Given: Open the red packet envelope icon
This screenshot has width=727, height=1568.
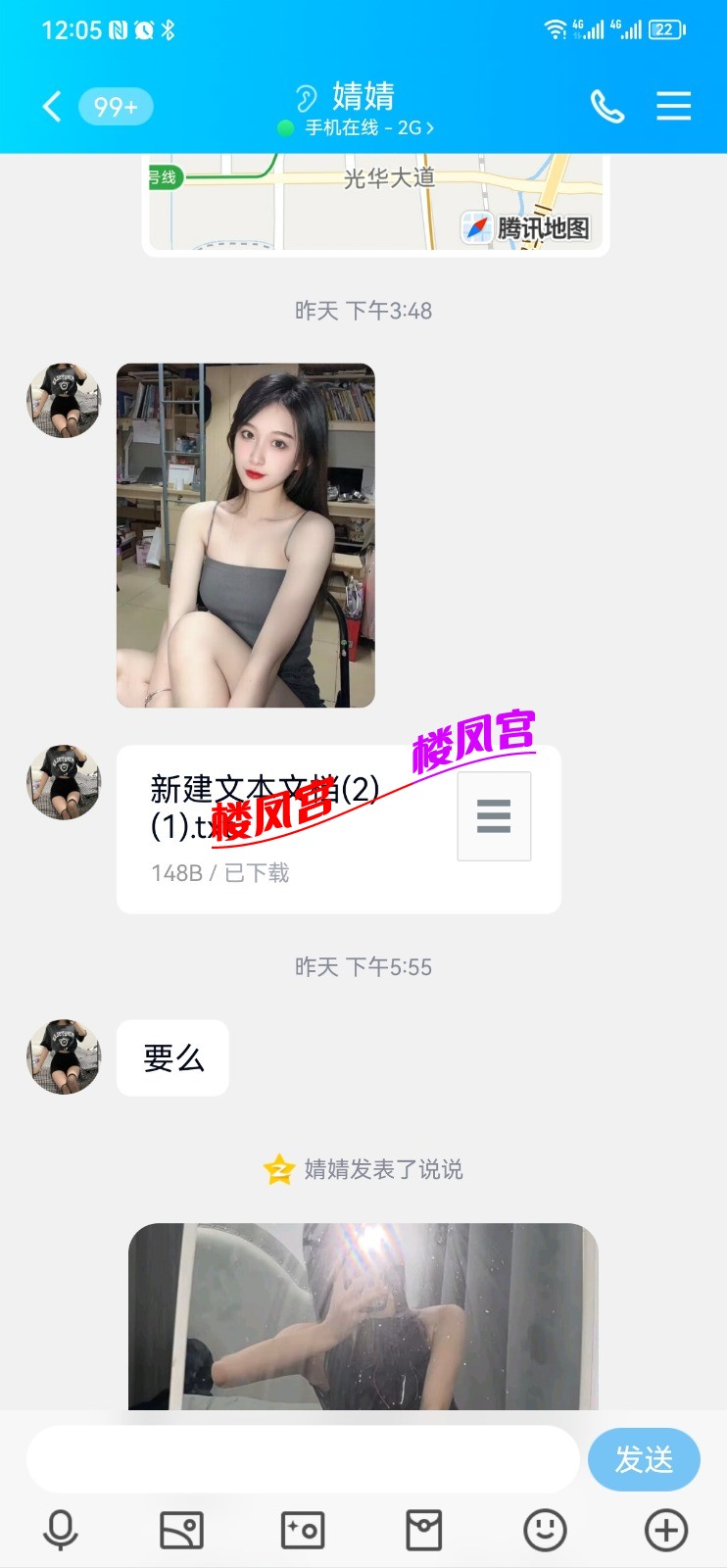Looking at the screenshot, I should tap(424, 1529).
